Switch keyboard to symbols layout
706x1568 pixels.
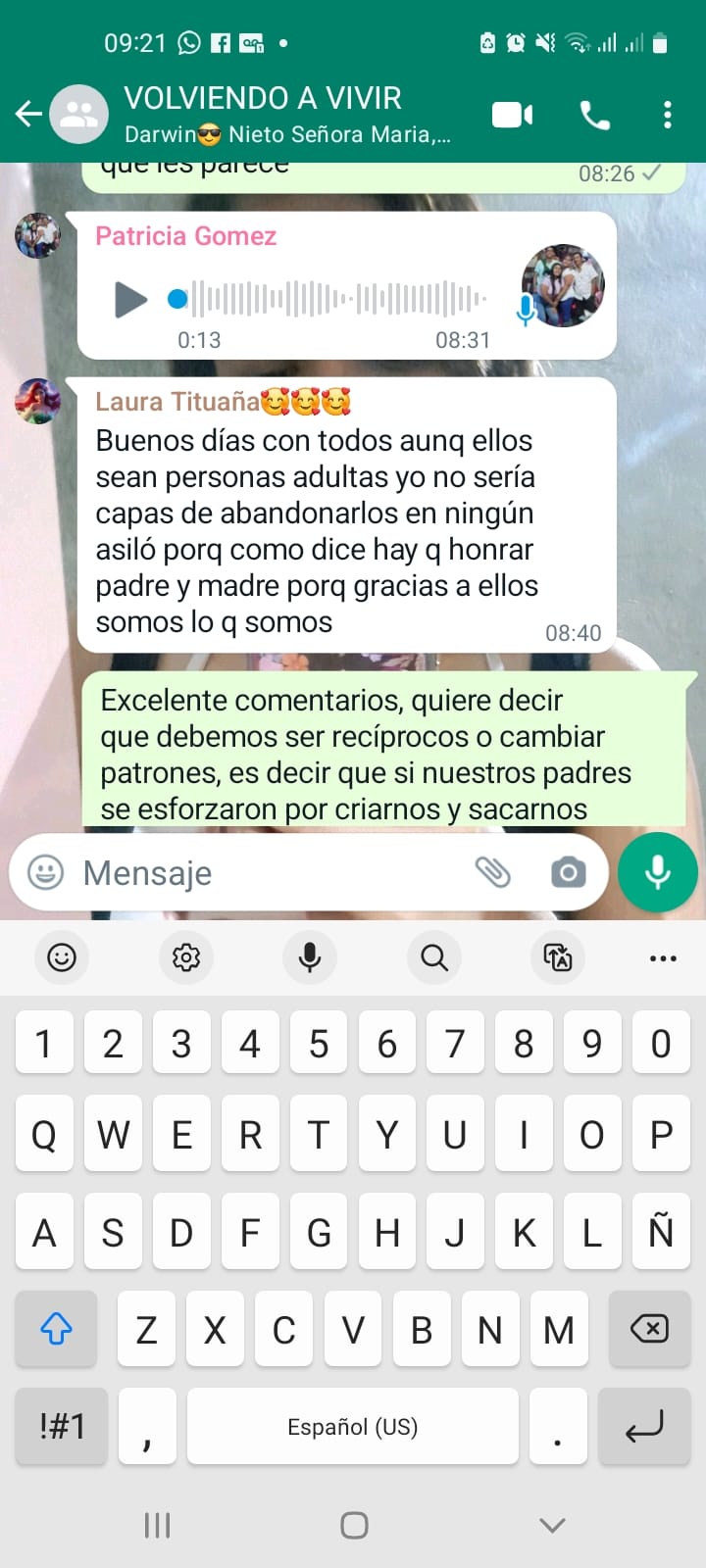click(62, 1426)
